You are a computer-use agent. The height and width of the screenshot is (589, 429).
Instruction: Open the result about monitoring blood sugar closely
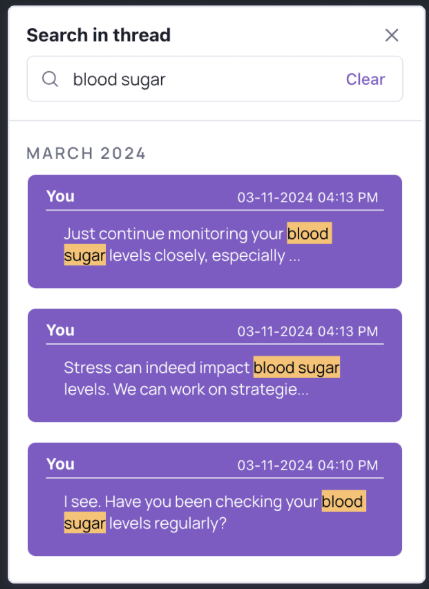[x=214, y=231]
